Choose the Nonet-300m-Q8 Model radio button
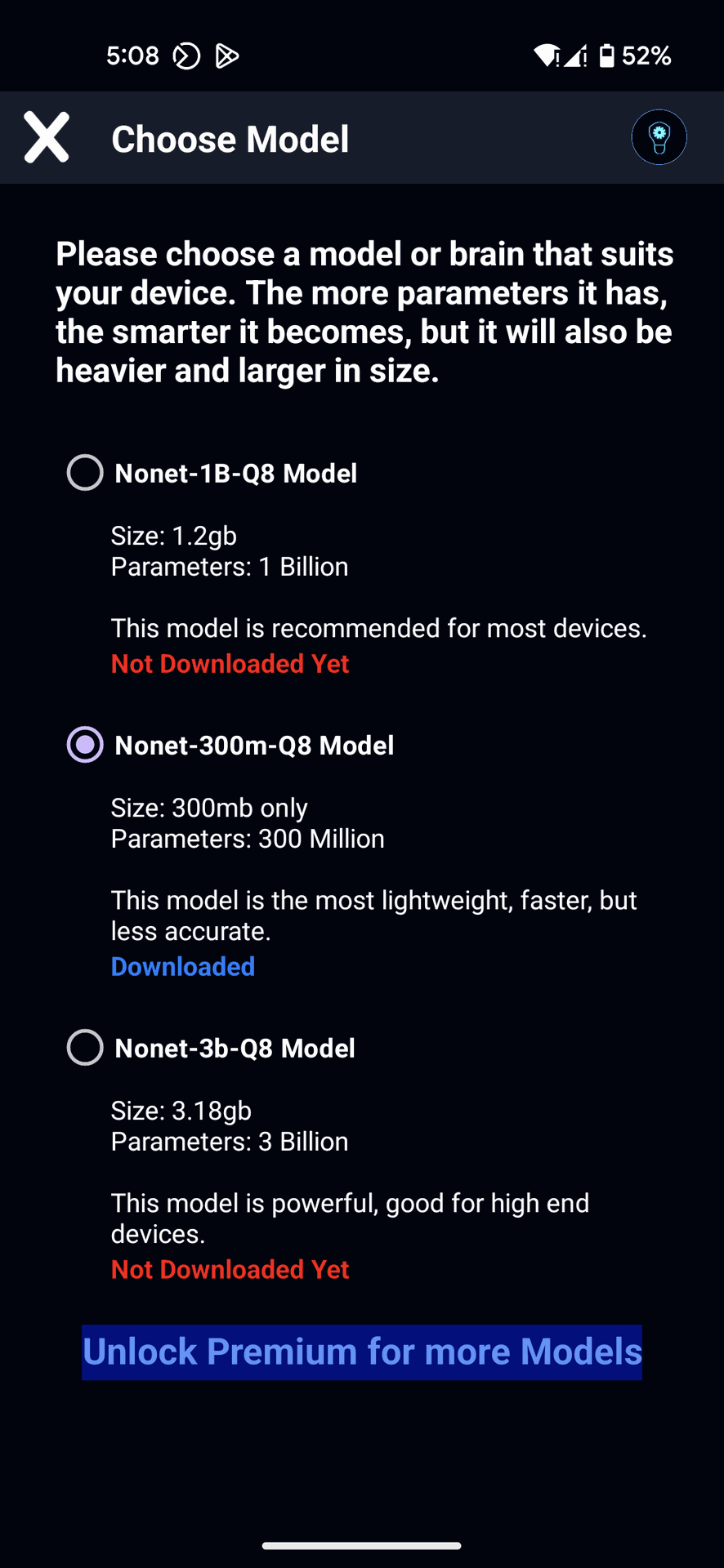Image resolution: width=724 pixels, height=1568 pixels. click(x=85, y=745)
